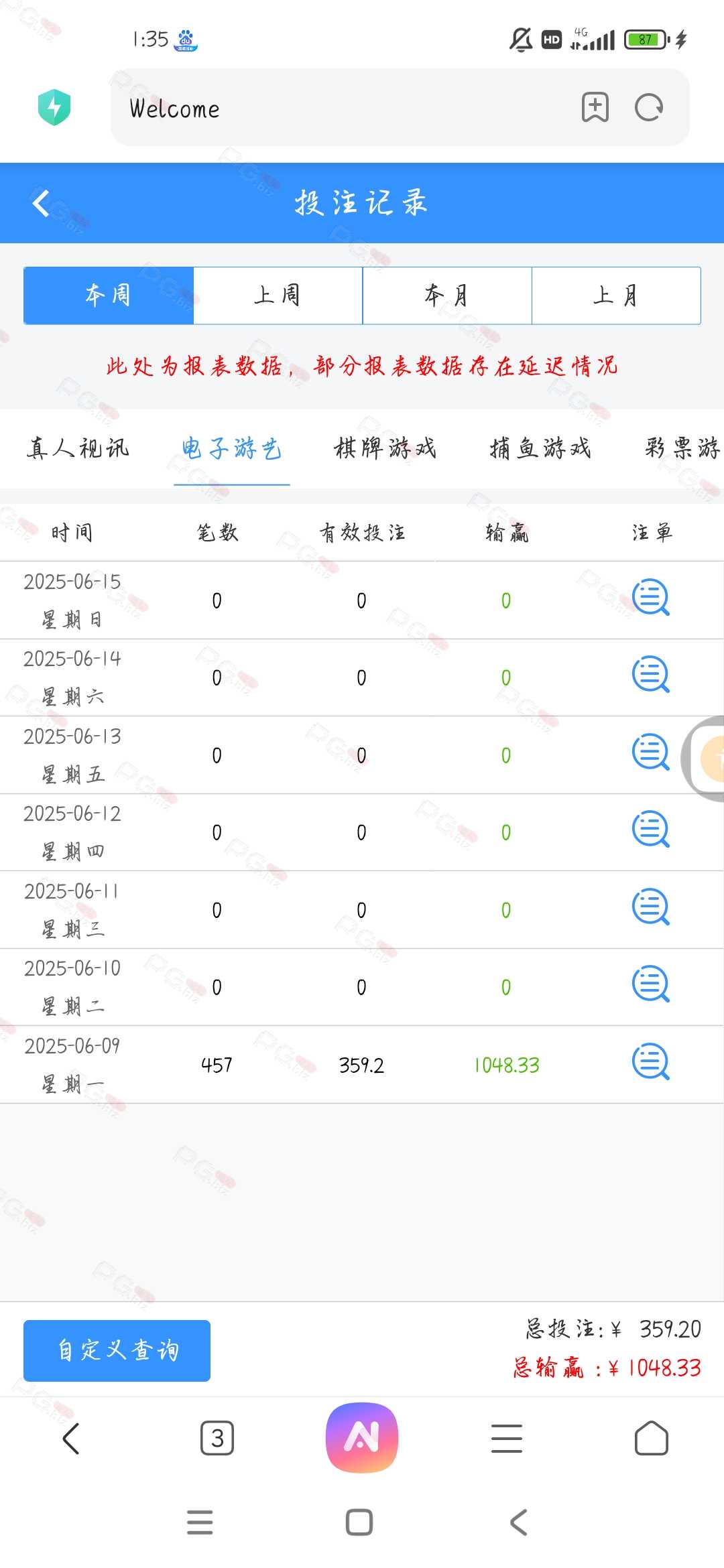Image resolution: width=724 pixels, height=1568 pixels.
Task: Open bet slip icon for 2025-06-12
Action: coord(651,830)
